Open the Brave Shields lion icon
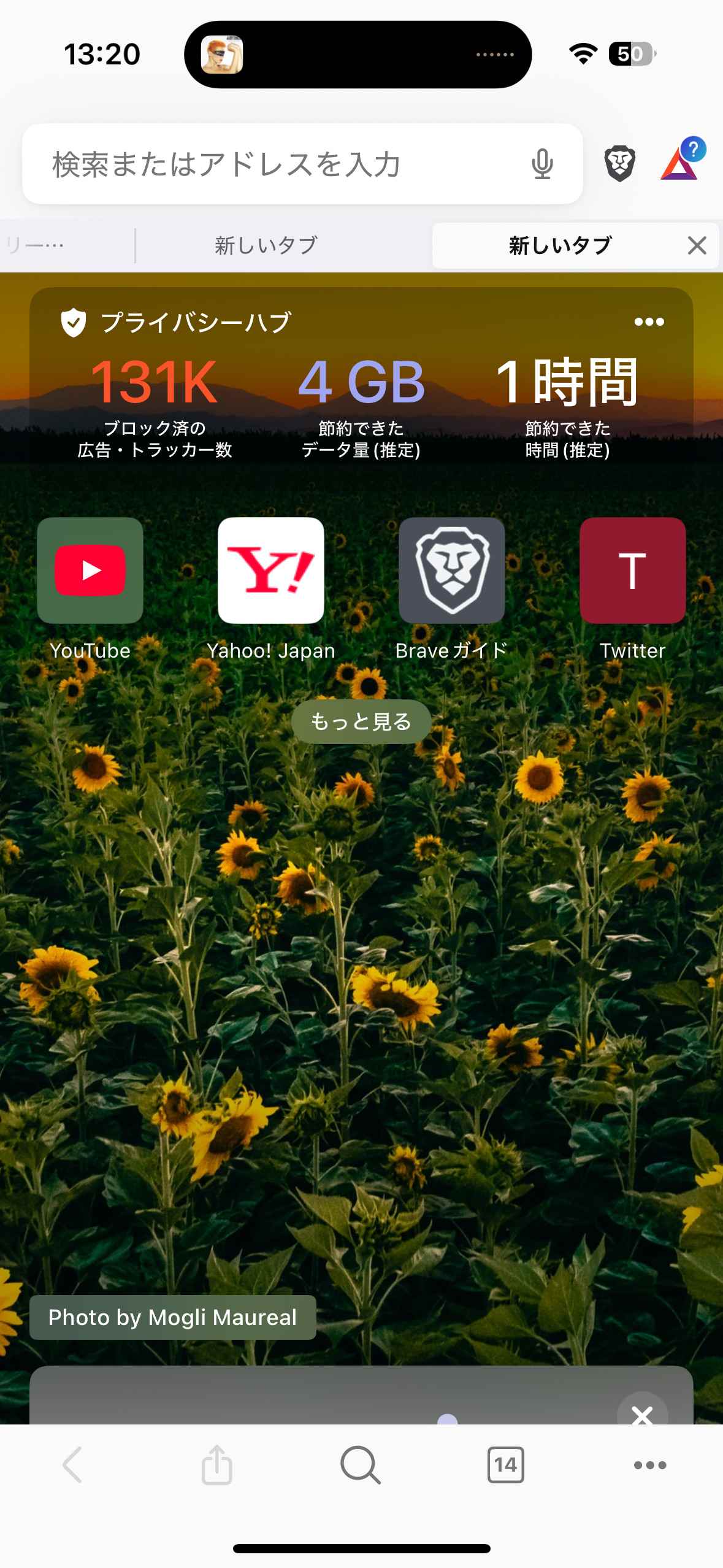This screenshot has width=723, height=1568. [x=620, y=164]
